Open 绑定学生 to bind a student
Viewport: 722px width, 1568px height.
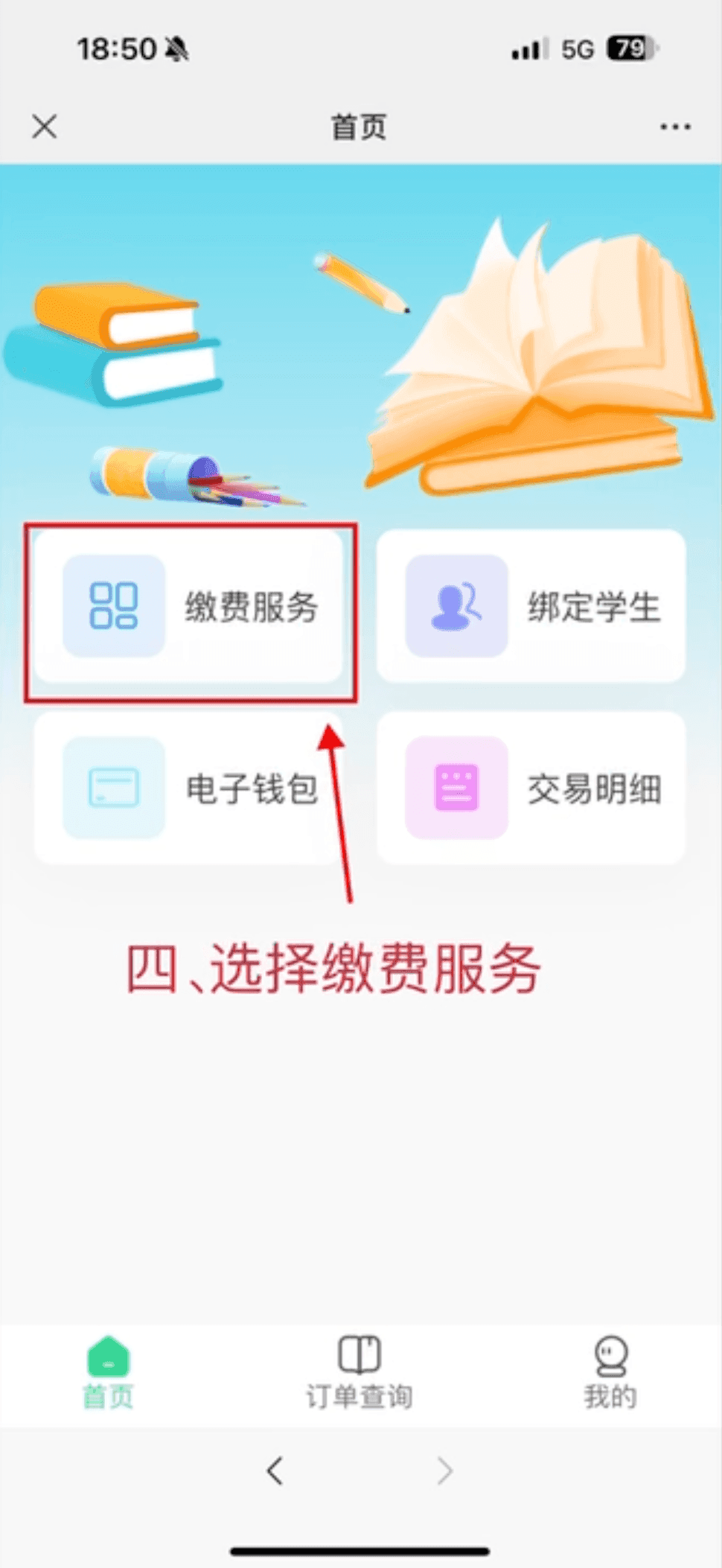click(x=531, y=606)
